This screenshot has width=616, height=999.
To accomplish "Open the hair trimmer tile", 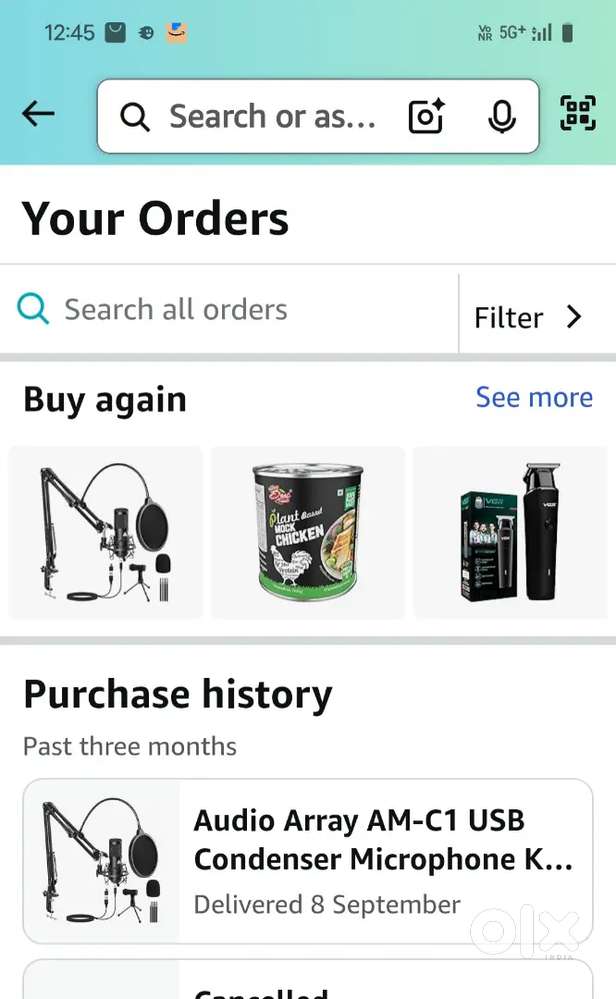I will pyautogui.click(x=510, y=532).
